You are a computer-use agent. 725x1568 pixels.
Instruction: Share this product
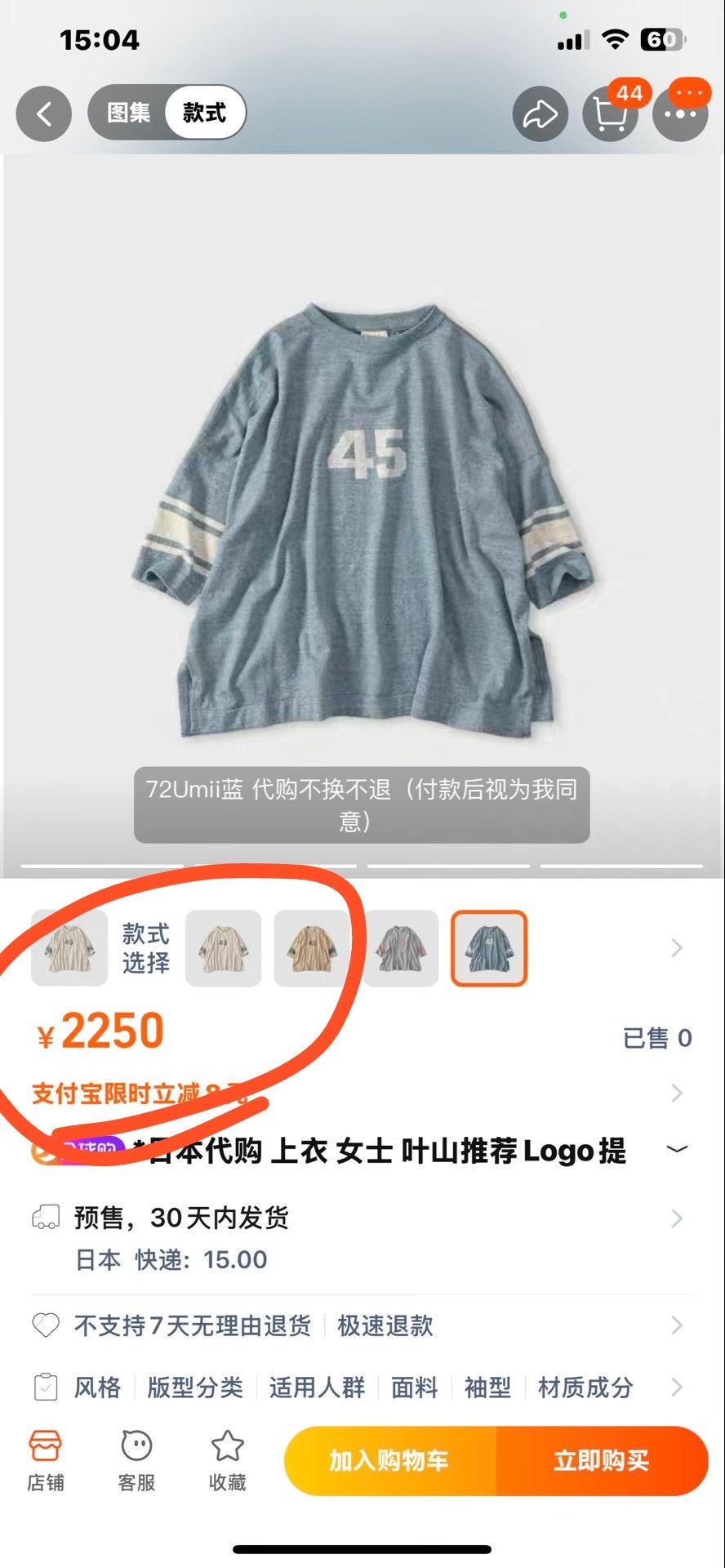click(x=540, y=114)
